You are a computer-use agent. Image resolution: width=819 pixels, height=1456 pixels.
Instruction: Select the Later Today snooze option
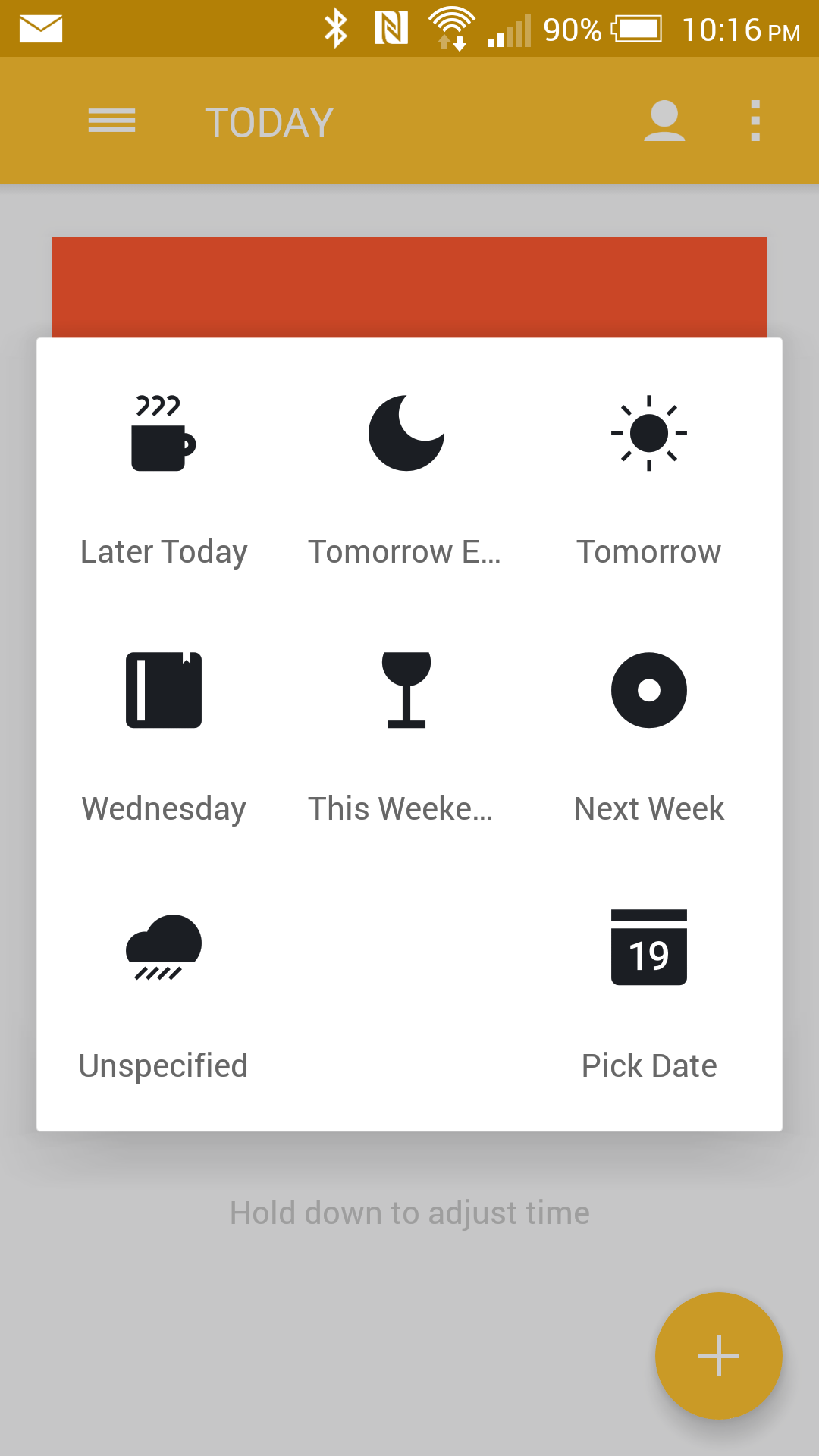pyautogui.click(x=163, y=551)
